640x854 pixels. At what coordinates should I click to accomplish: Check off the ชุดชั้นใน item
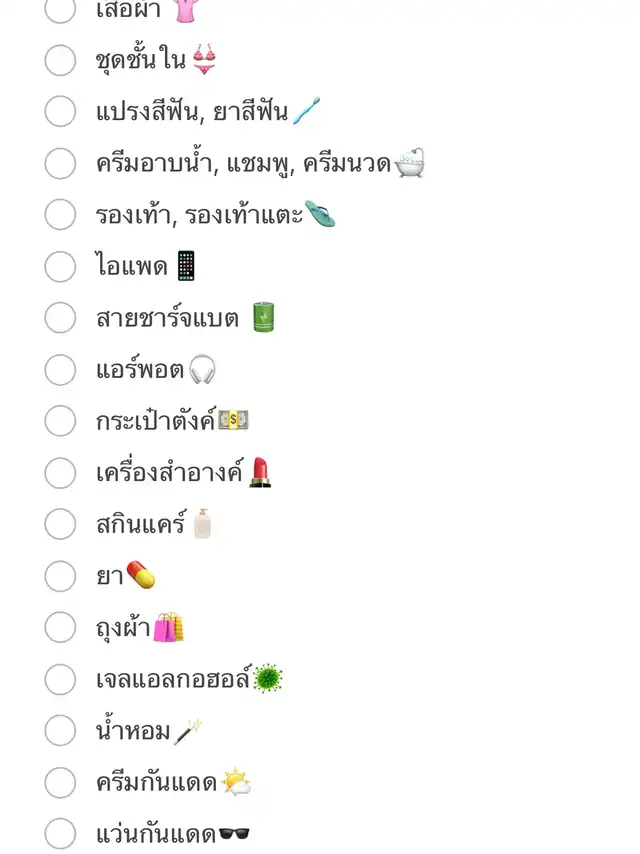60,60
